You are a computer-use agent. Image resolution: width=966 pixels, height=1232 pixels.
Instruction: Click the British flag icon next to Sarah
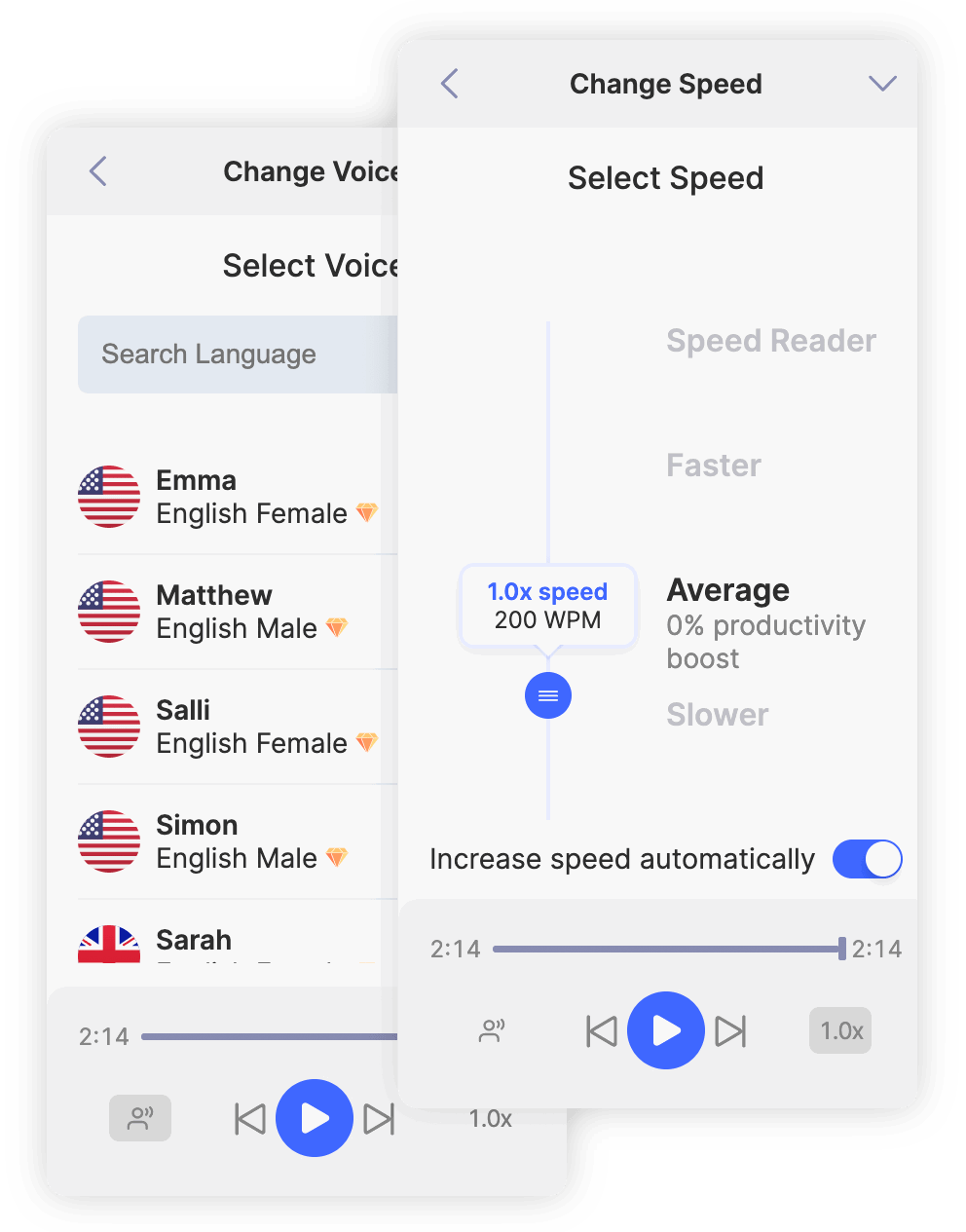[108, 944]
